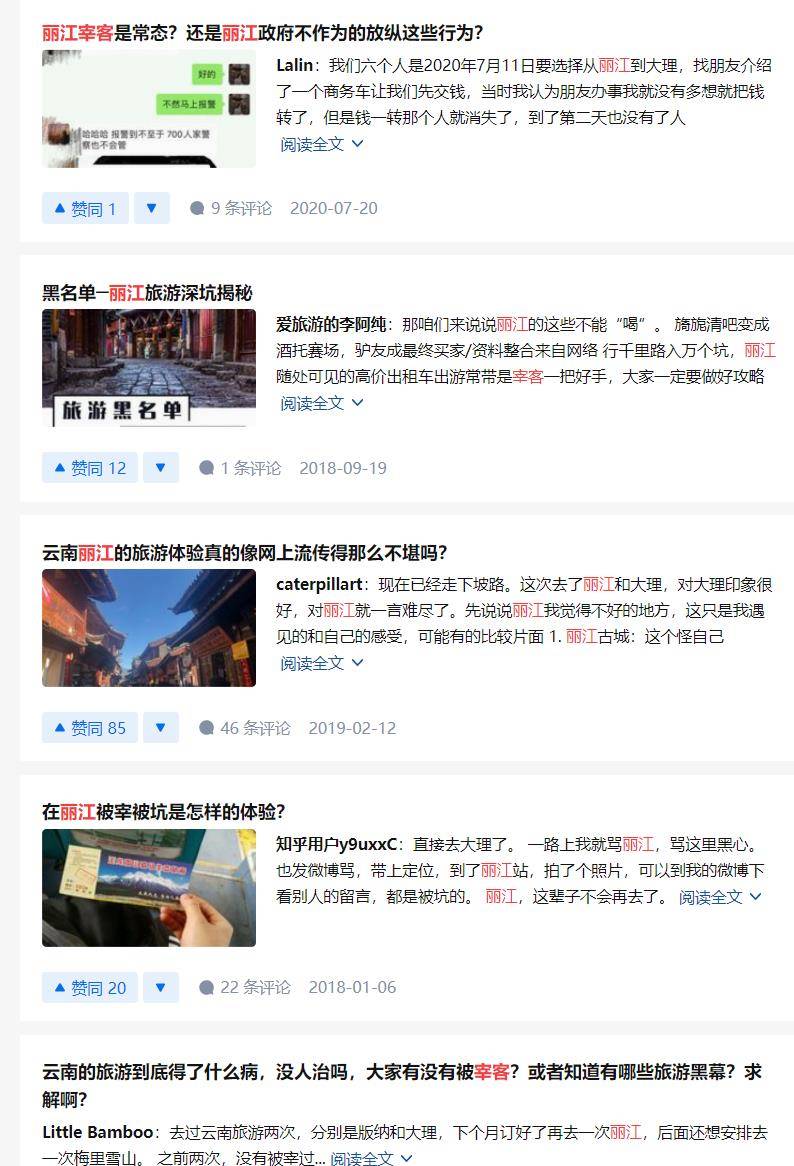
Task: Open the 旅游黑名单 thumbnail image
Action: pos(149,368)
